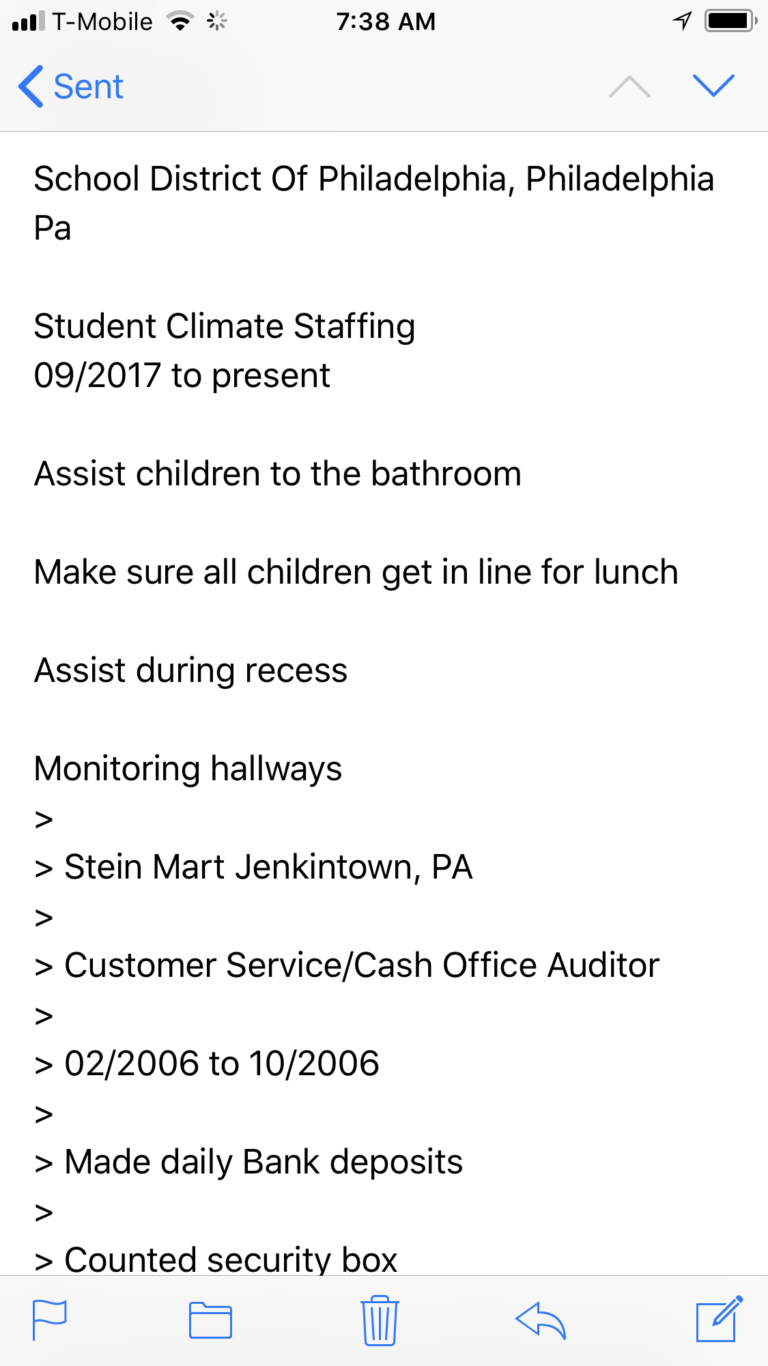Compose a new email
The width and height of the screenshot is (768, 1366).
point(719,1319)
